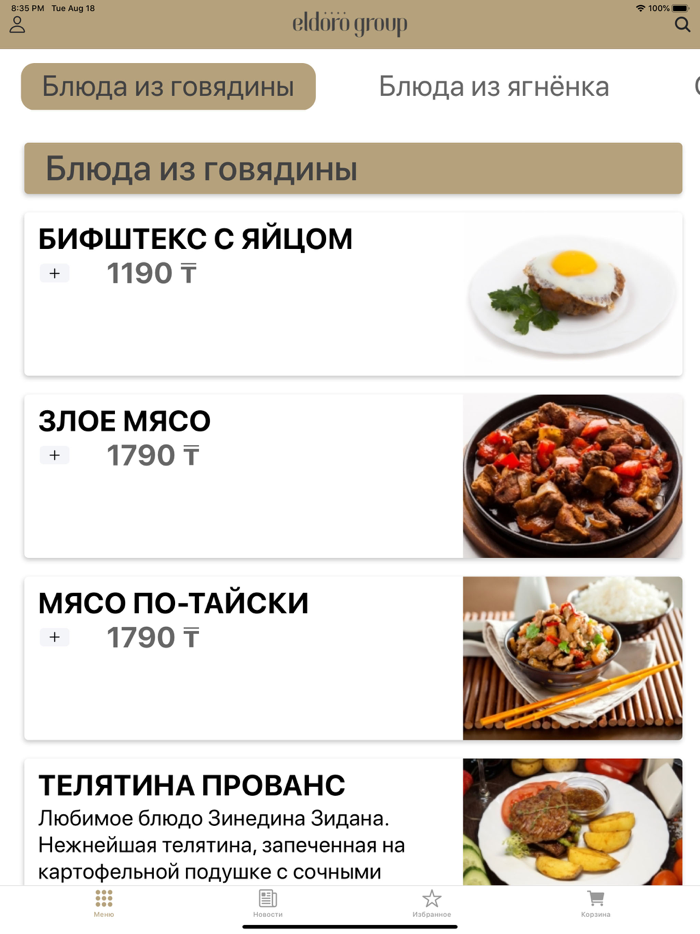700x934 pixels.
Task: View the Злое мясо dish photo
Action: pos(572,476)
